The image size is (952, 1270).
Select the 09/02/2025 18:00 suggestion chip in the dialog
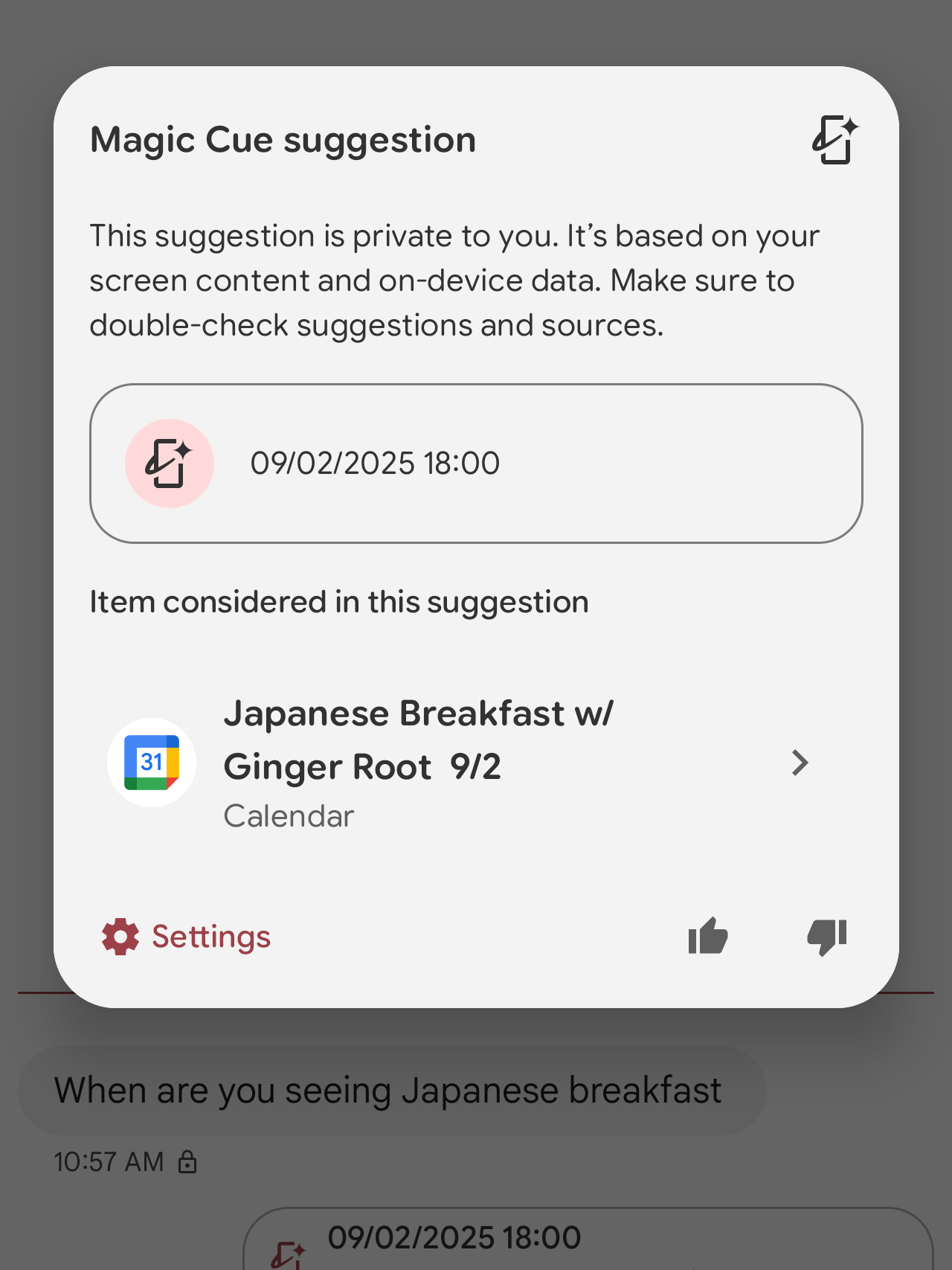point(476,464)
